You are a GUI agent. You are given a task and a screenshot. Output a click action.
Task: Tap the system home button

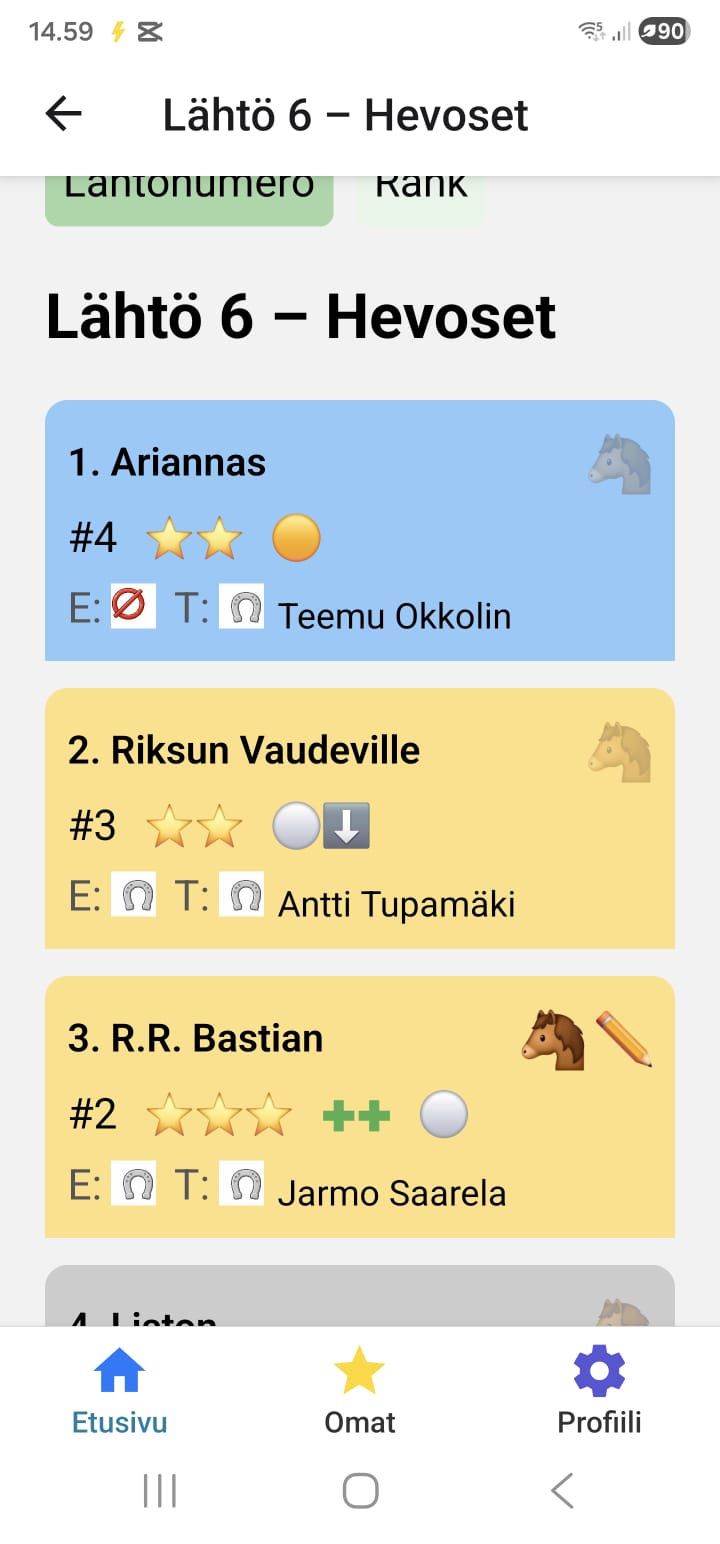coord(360,1491)
